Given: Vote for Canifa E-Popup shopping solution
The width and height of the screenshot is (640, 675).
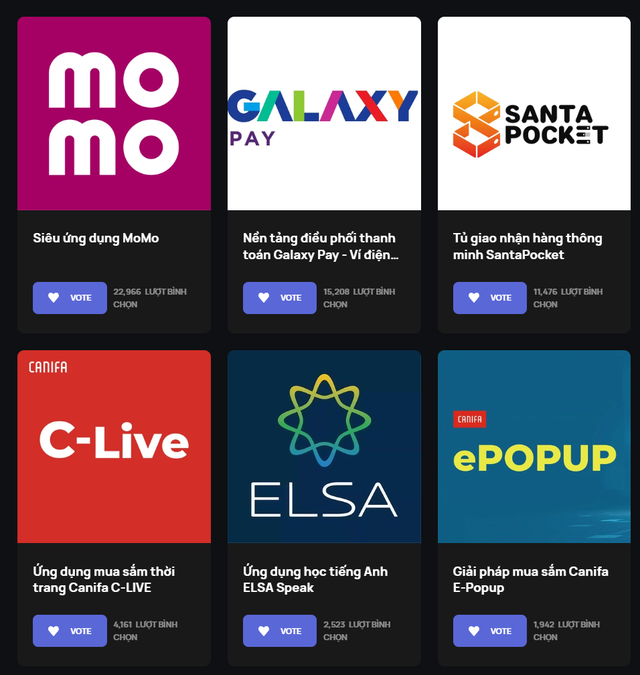Looking at the screenshot, I should coord(489,631).
